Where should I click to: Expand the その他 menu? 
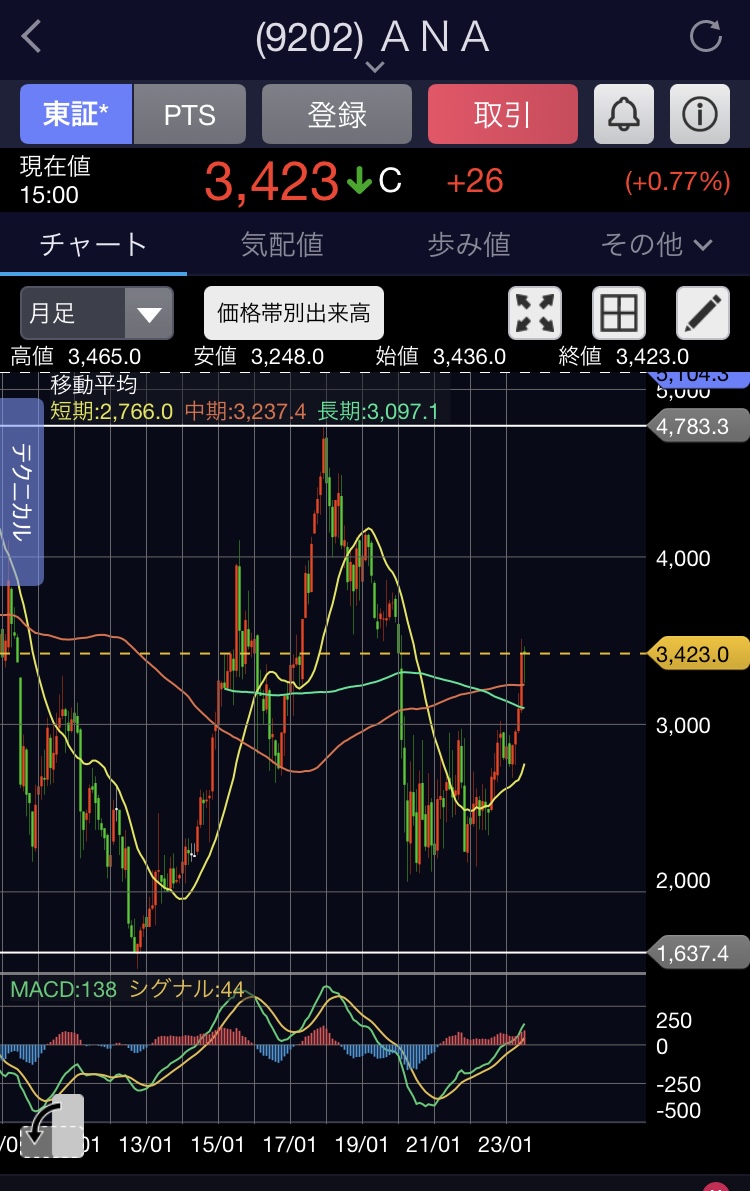click(x=656, y=244)
